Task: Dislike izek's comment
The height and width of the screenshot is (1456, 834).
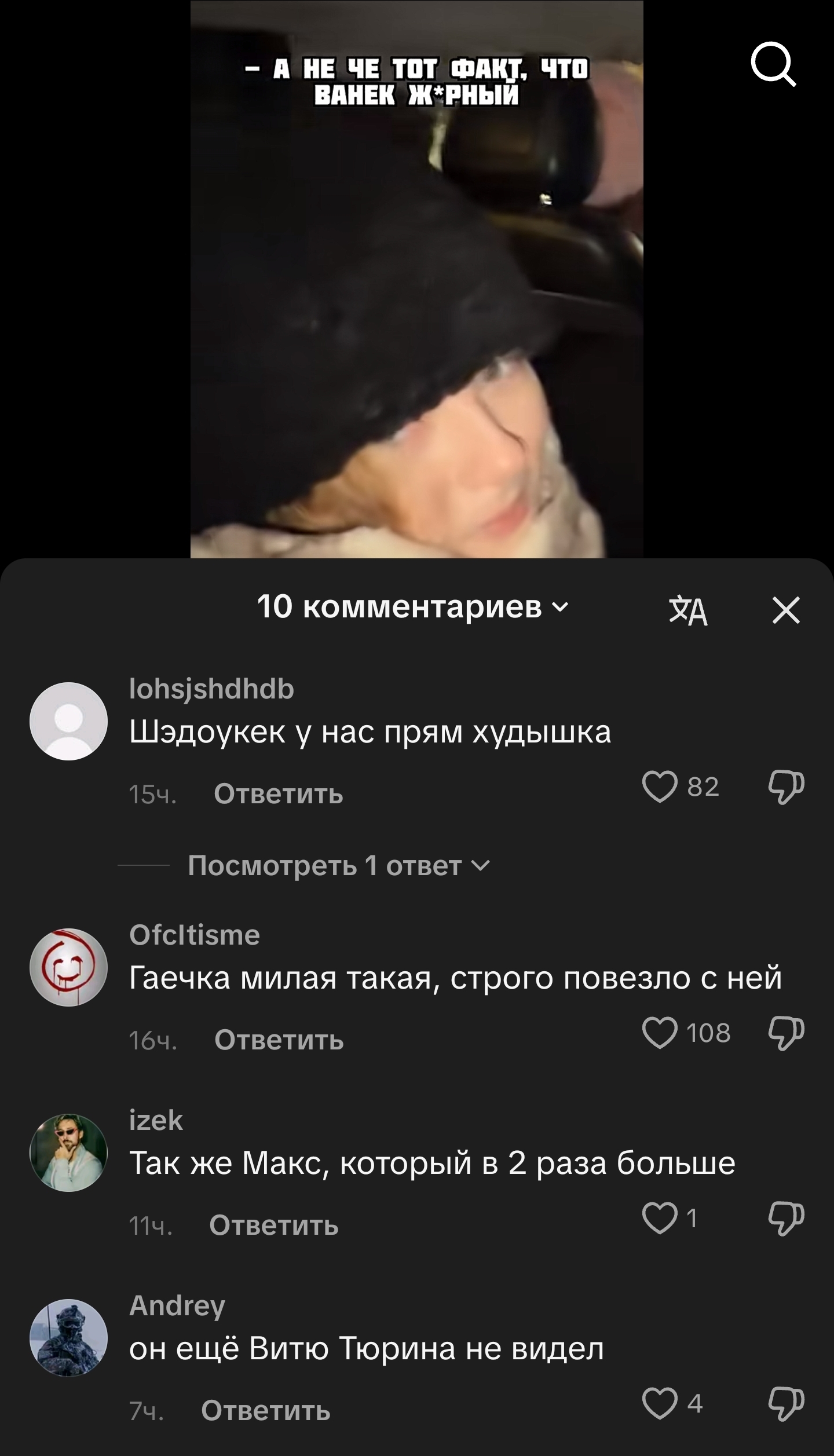Action: (x=786, y=1218)
